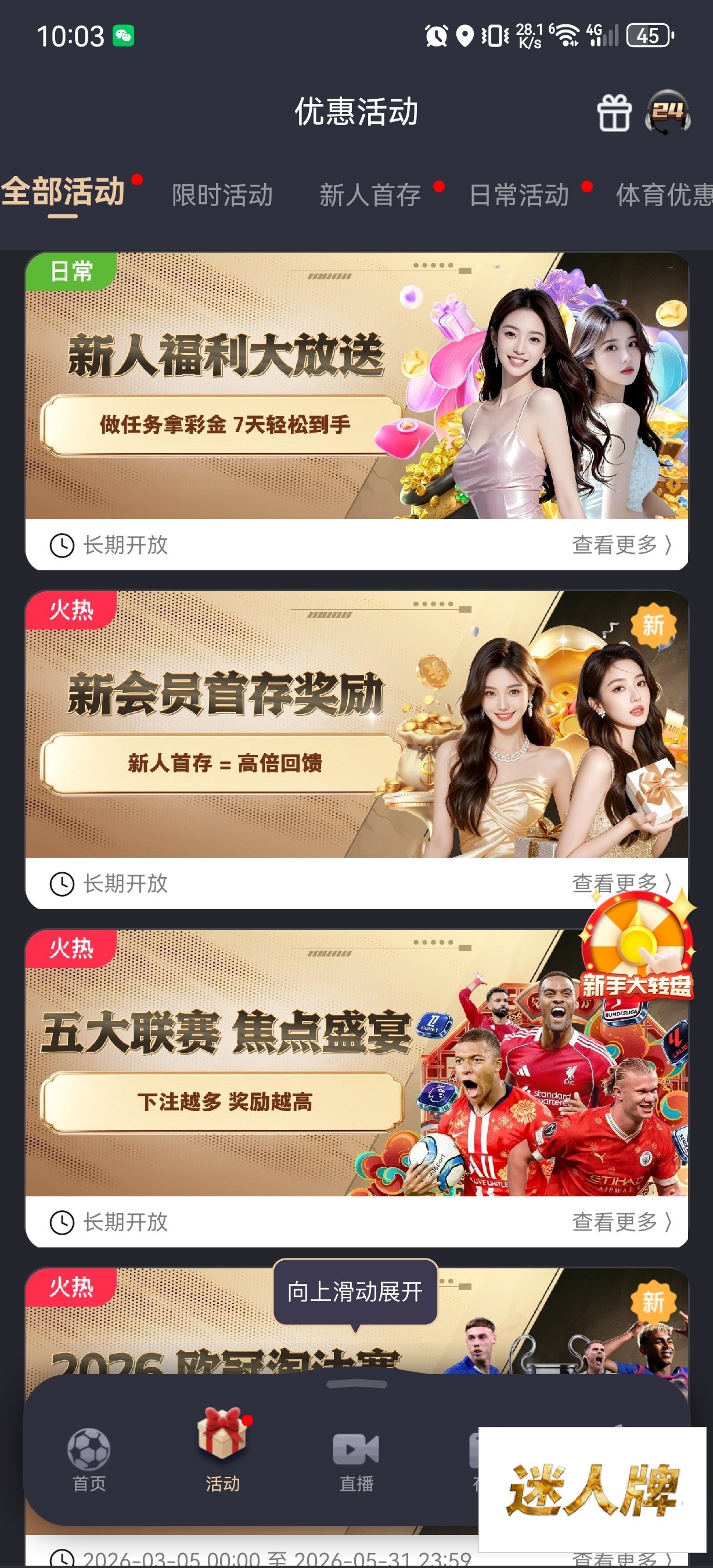Switch to the 日常活动 tab
Image resolution: width=713 pixels, height=1568 pixels.
(519, 195)
